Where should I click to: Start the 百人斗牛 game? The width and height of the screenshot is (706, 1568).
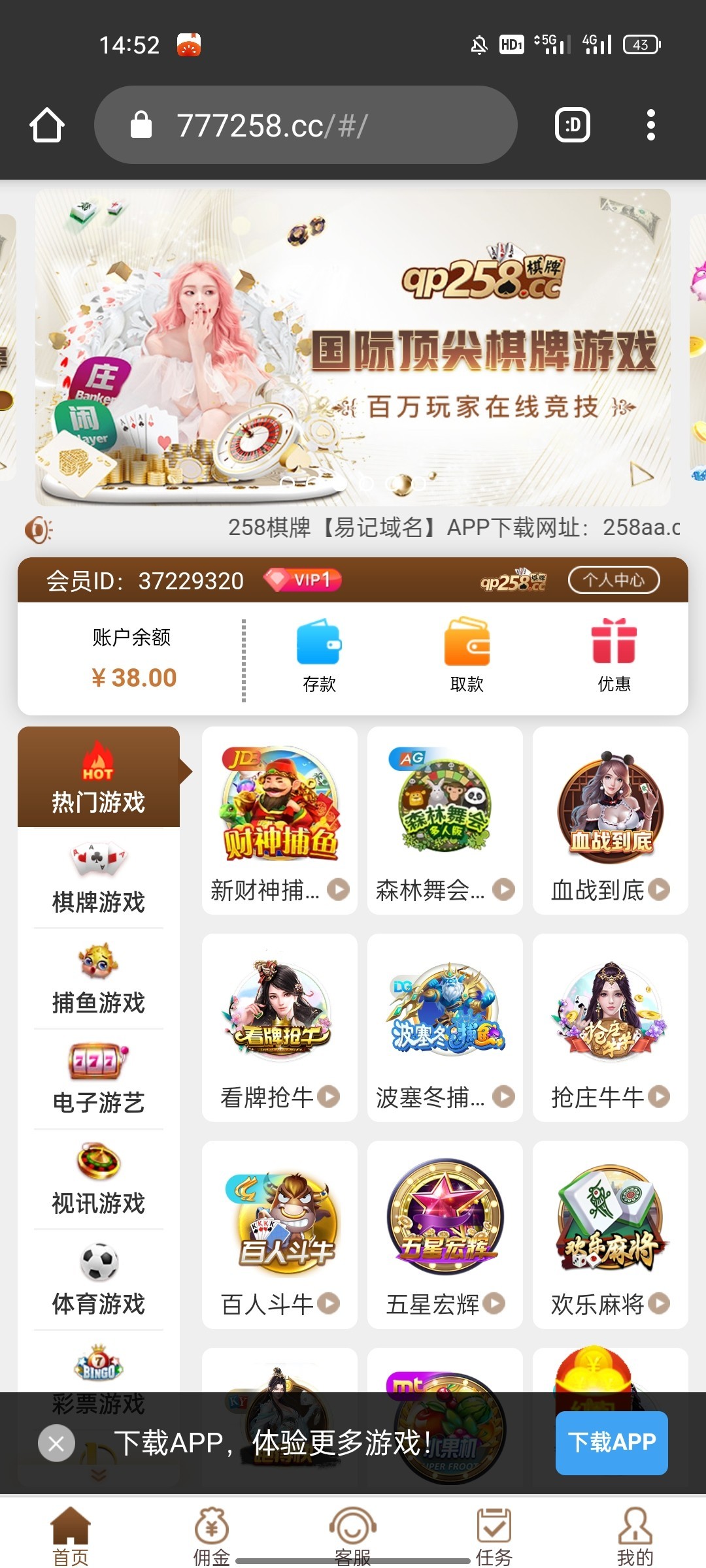pyautogui.click(x=280, y=1234)
